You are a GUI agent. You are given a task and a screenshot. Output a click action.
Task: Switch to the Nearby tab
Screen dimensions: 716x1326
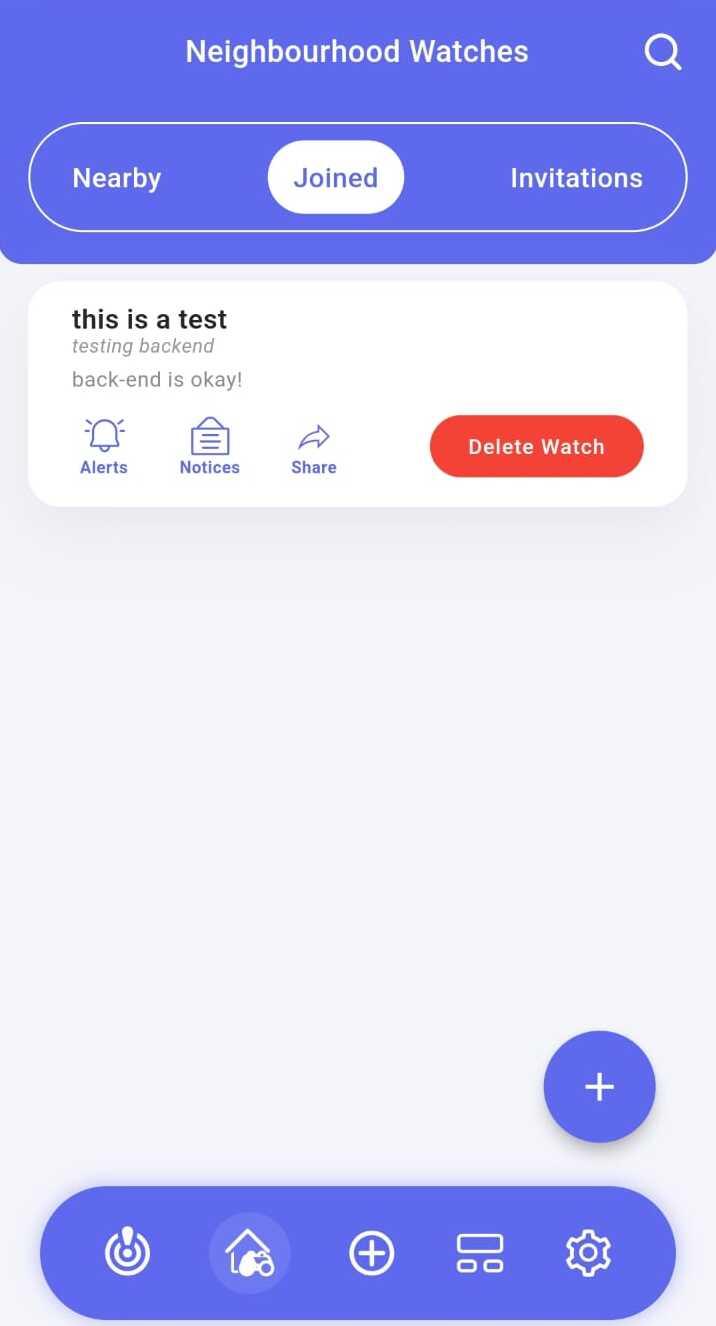click(117, 178)
